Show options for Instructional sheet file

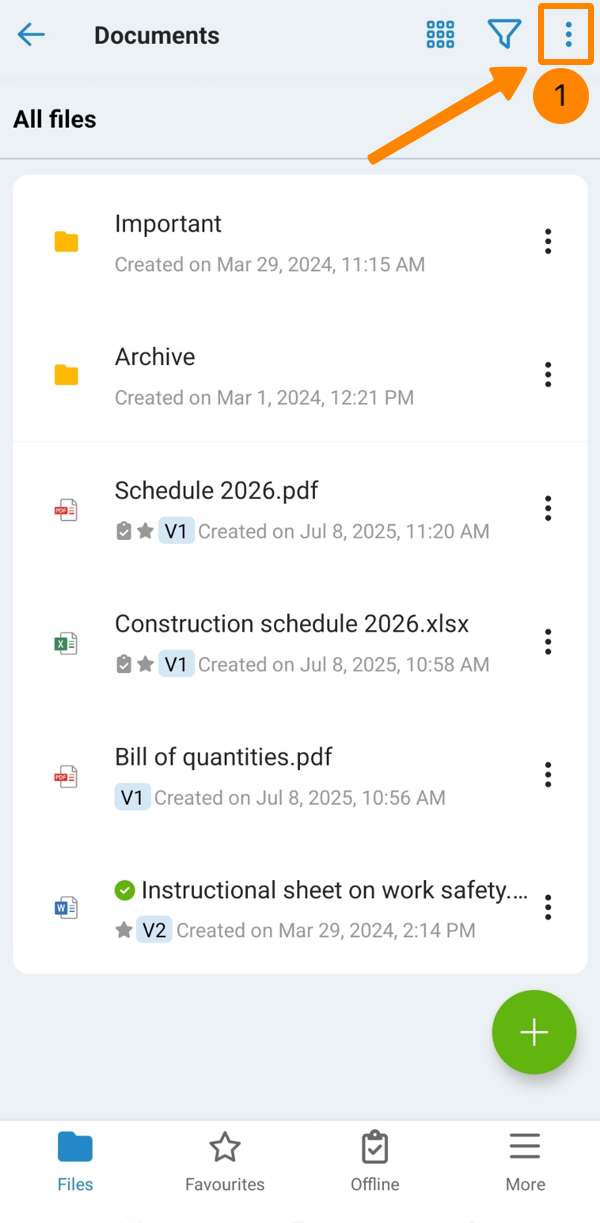point(548,907)
